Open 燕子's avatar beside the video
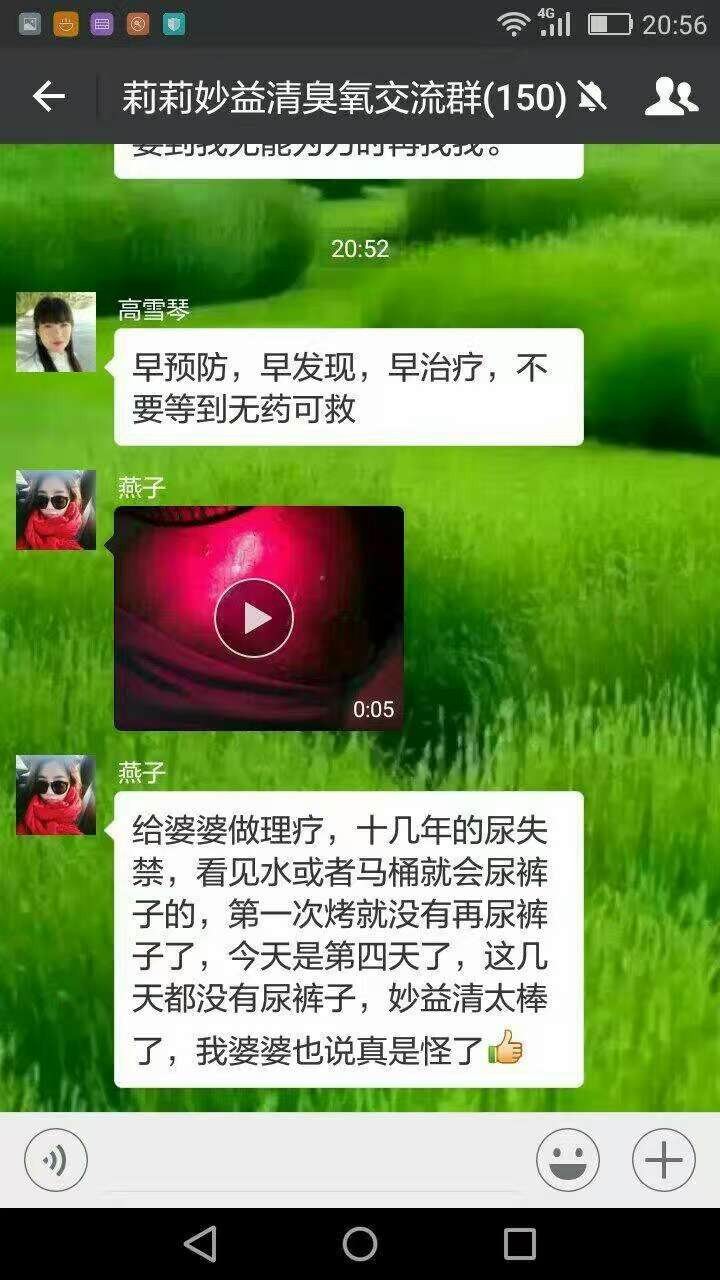The width and height of the screenshot is (720, 1280). [56, 510]
